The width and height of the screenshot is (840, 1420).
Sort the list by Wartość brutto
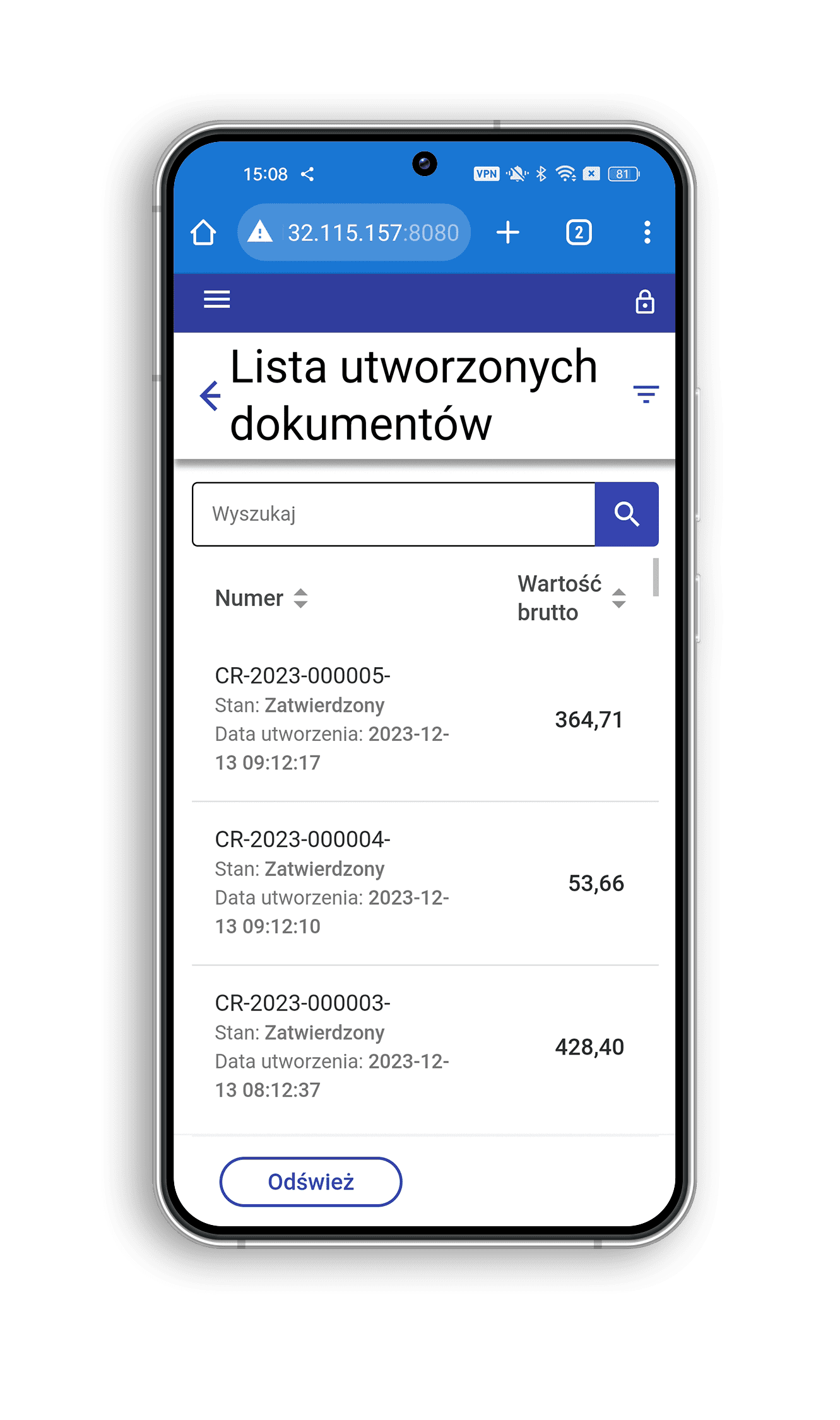(x=572, y=598)
